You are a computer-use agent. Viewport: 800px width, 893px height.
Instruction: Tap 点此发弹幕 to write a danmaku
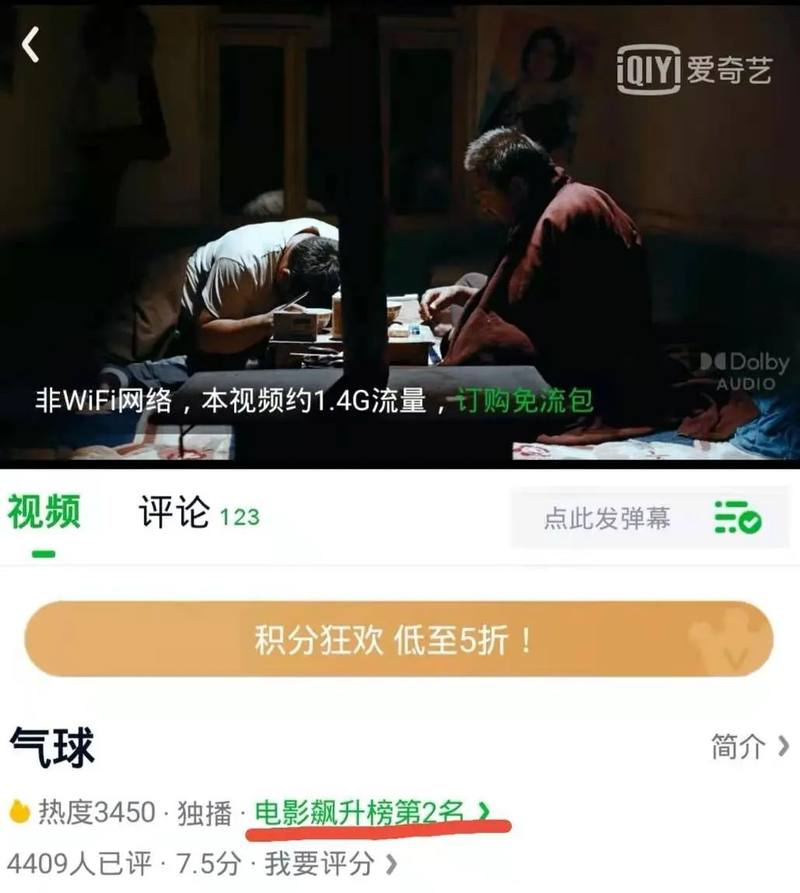pyautogui.click(x=606, y=518)
